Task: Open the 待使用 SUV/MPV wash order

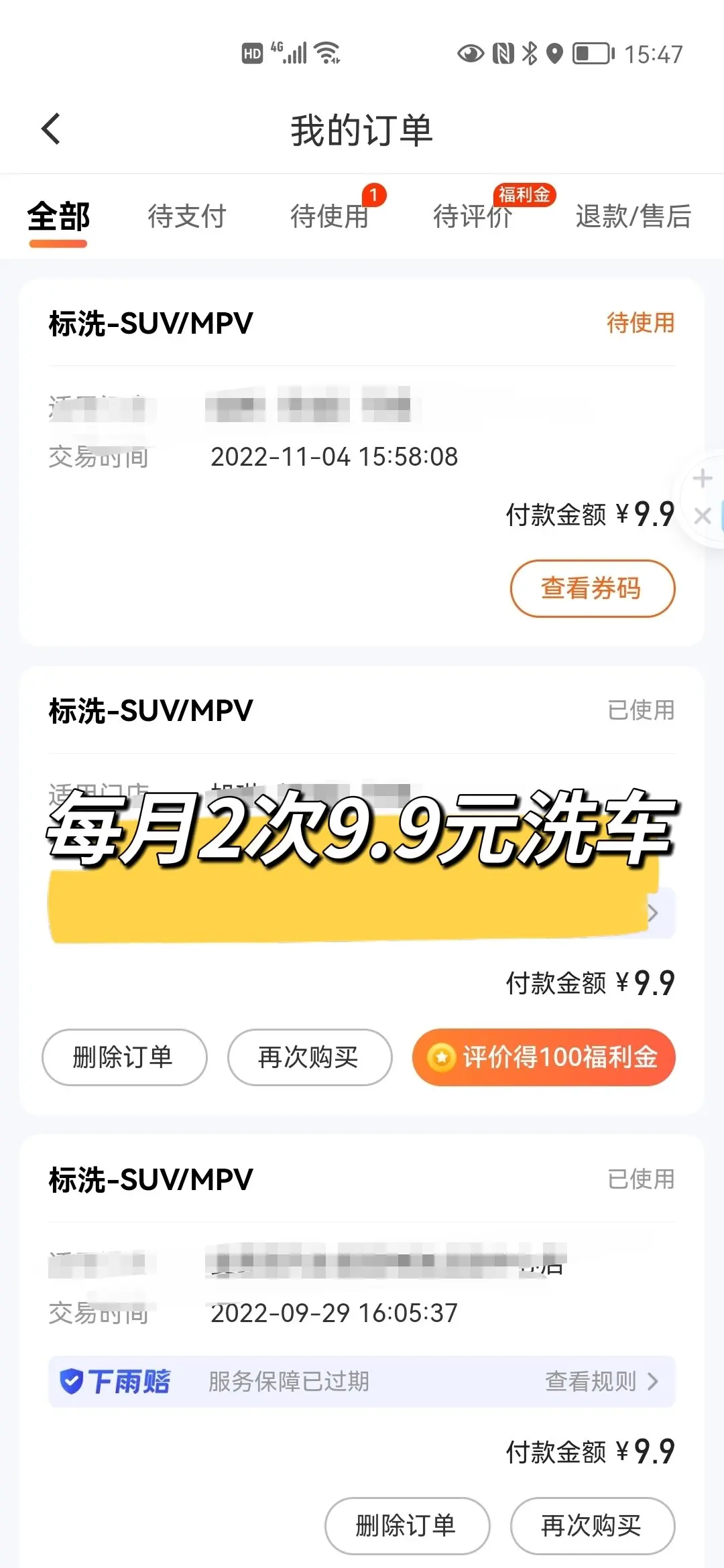Action: pyautogui.click(x=362, y=462)
